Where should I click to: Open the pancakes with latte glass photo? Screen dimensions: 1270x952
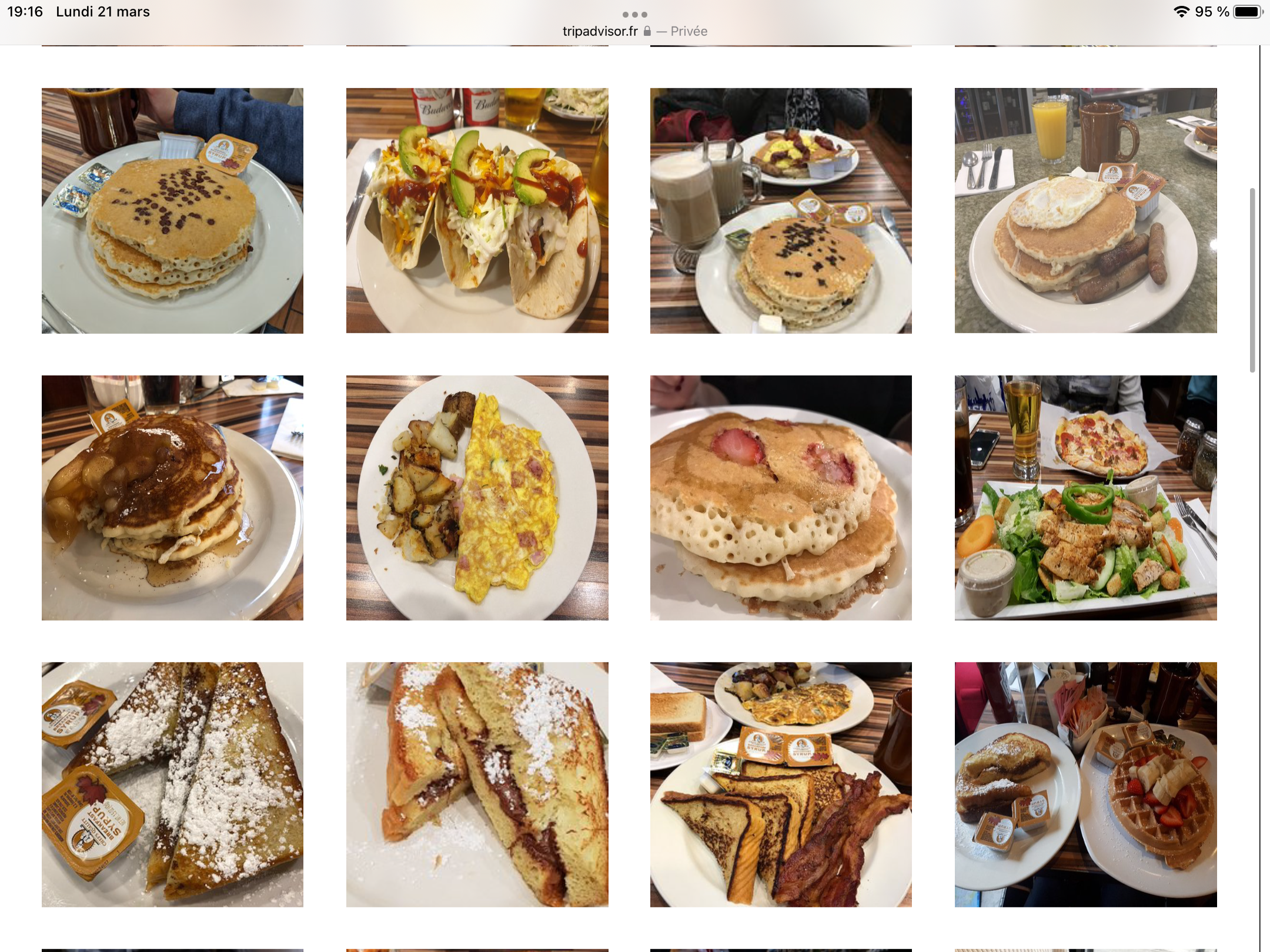pos(781,210)
